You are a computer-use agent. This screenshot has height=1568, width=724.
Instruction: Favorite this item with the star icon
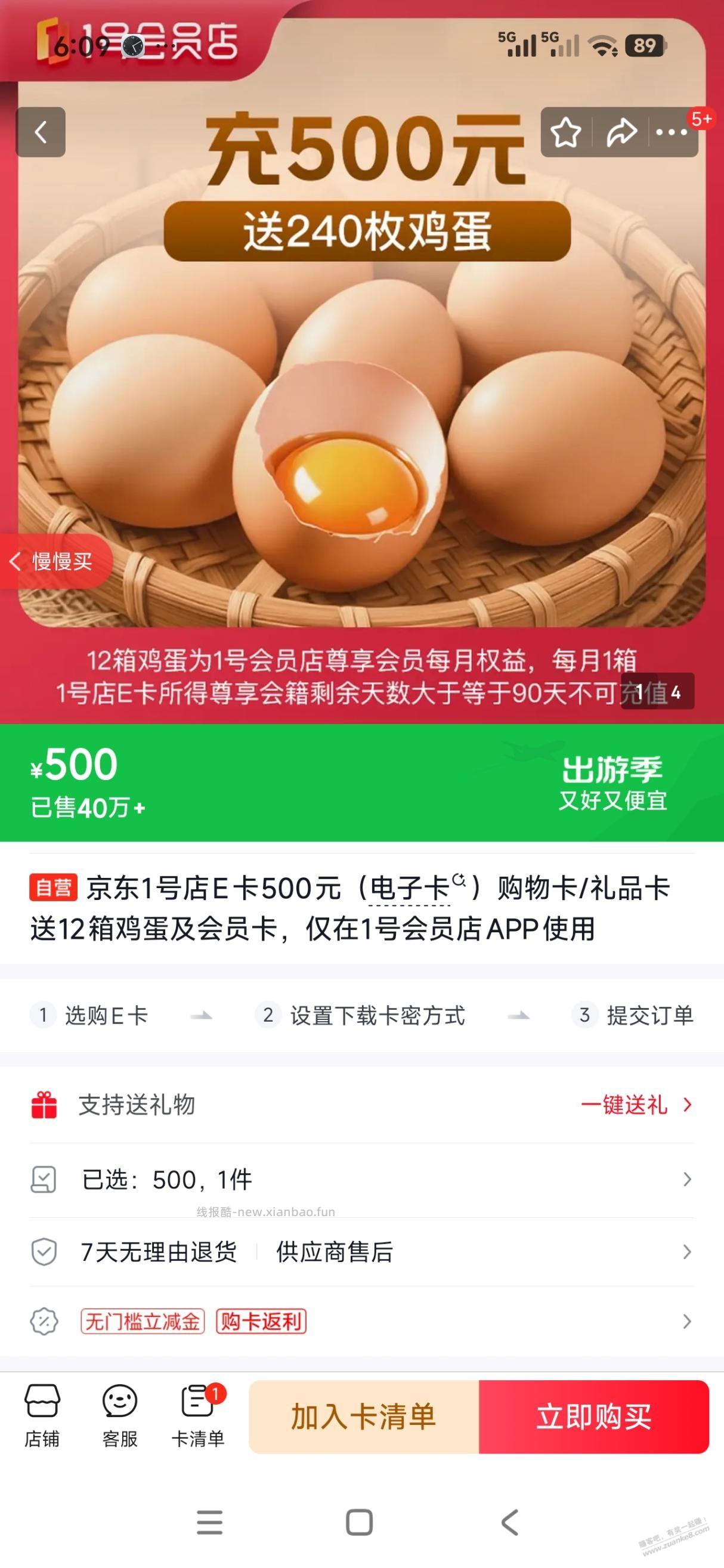[x=566, y=132]
